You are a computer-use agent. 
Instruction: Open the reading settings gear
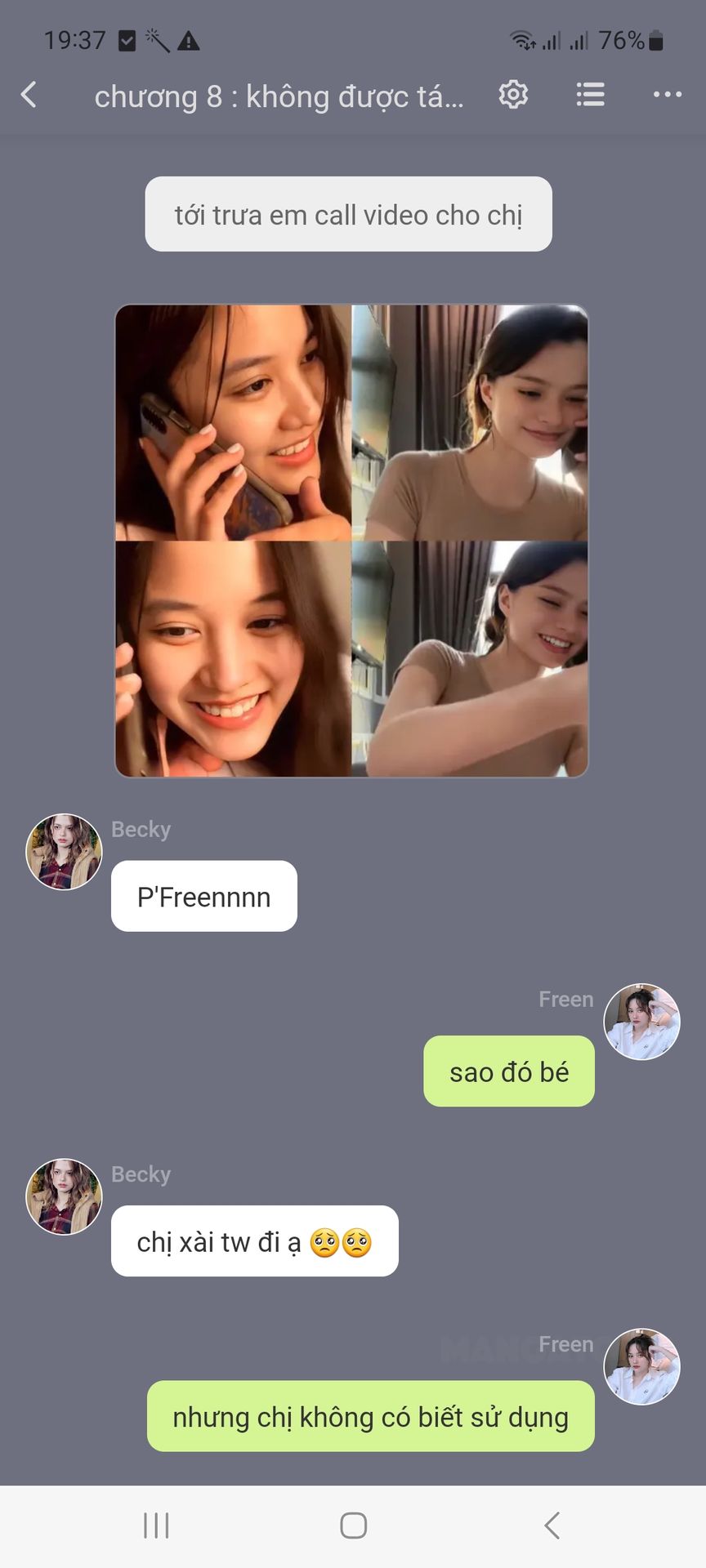[x=513, y=95]
